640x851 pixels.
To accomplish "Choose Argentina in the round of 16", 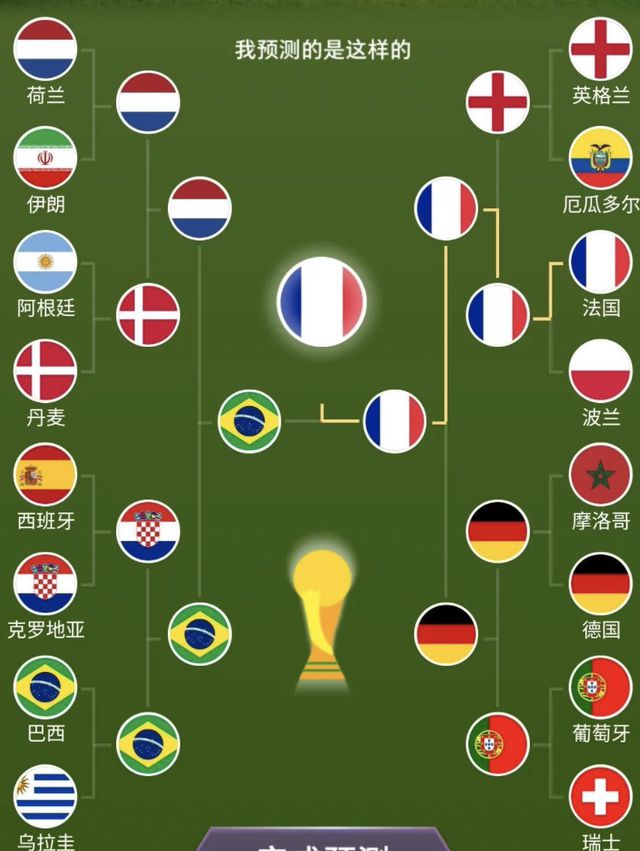I will click(x=45, y=262).
